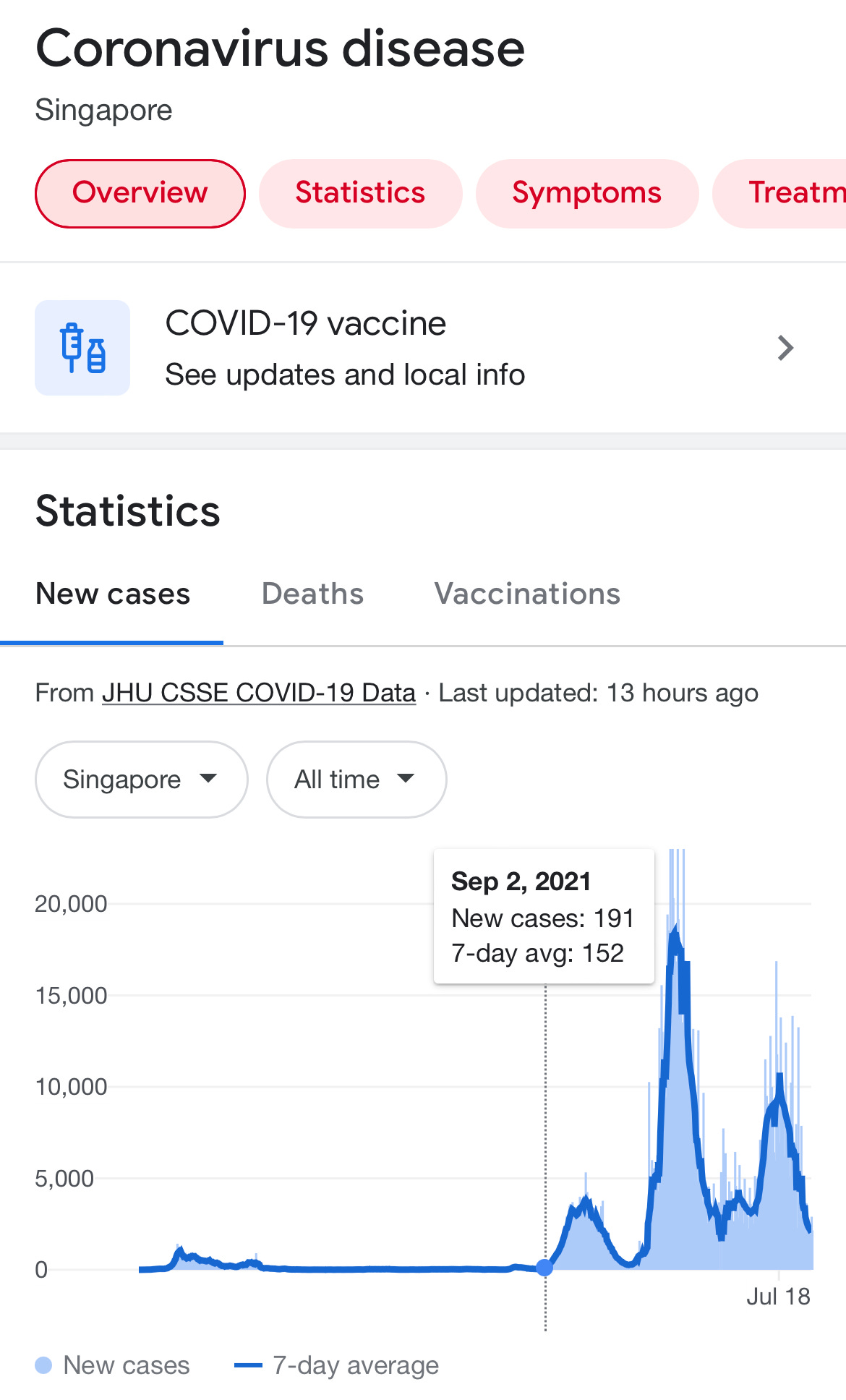
Task: Open the Statistics chip
Action: [360, 194]
